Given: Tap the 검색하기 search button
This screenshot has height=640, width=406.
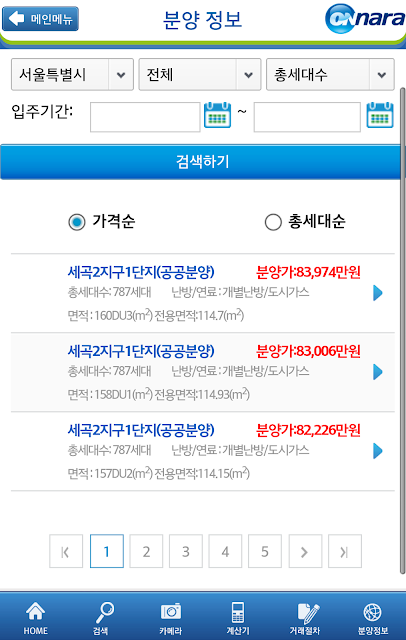Looking at the screenshot, I should pyautogui.click(x=202, y=162).
